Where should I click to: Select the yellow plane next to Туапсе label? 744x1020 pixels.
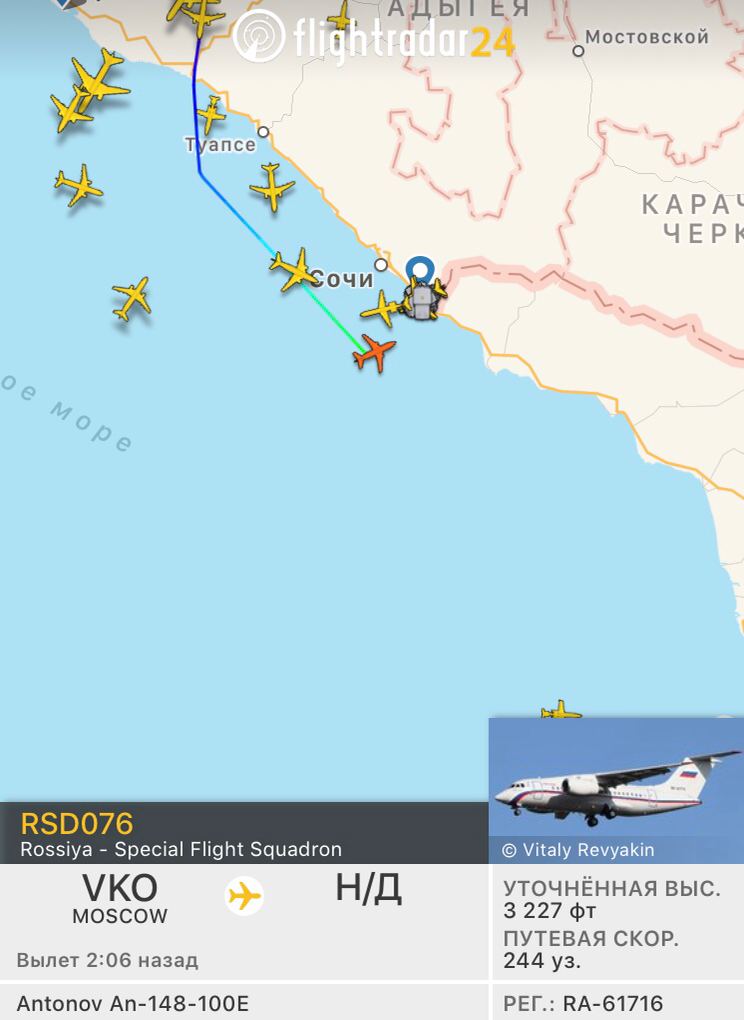(211, 114)
